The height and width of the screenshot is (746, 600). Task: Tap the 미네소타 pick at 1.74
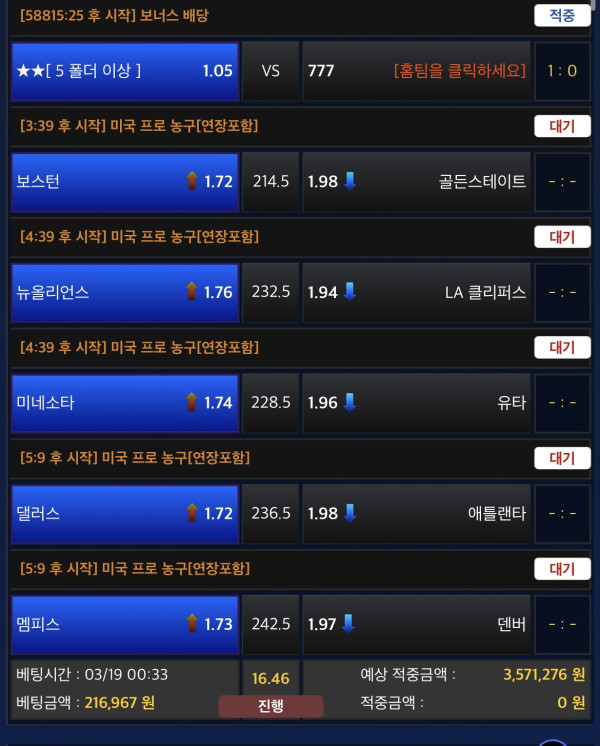pyautogui.click(x=125, y=403)
